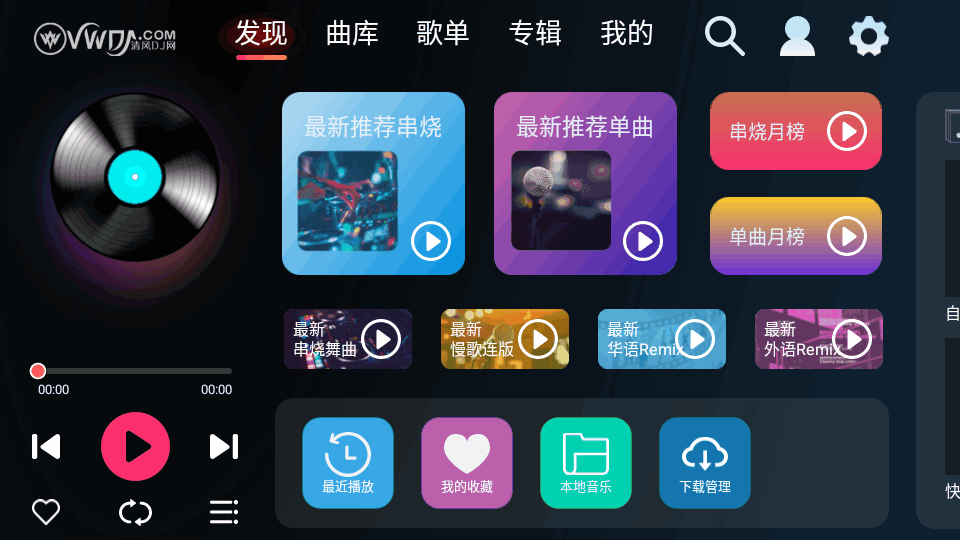This screenshot has height=540, width=960.
Task: Switch to the 歌单 tab
Action: 443,34
